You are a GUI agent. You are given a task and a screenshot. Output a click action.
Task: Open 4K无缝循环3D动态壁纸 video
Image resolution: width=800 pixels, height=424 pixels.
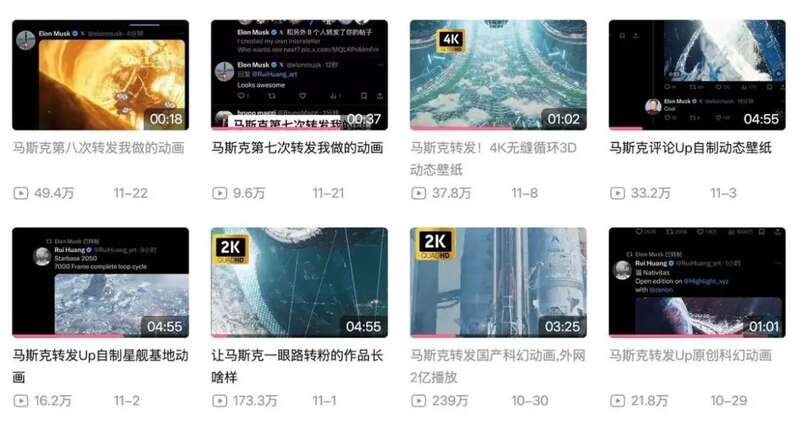click(x=498, y=75)
